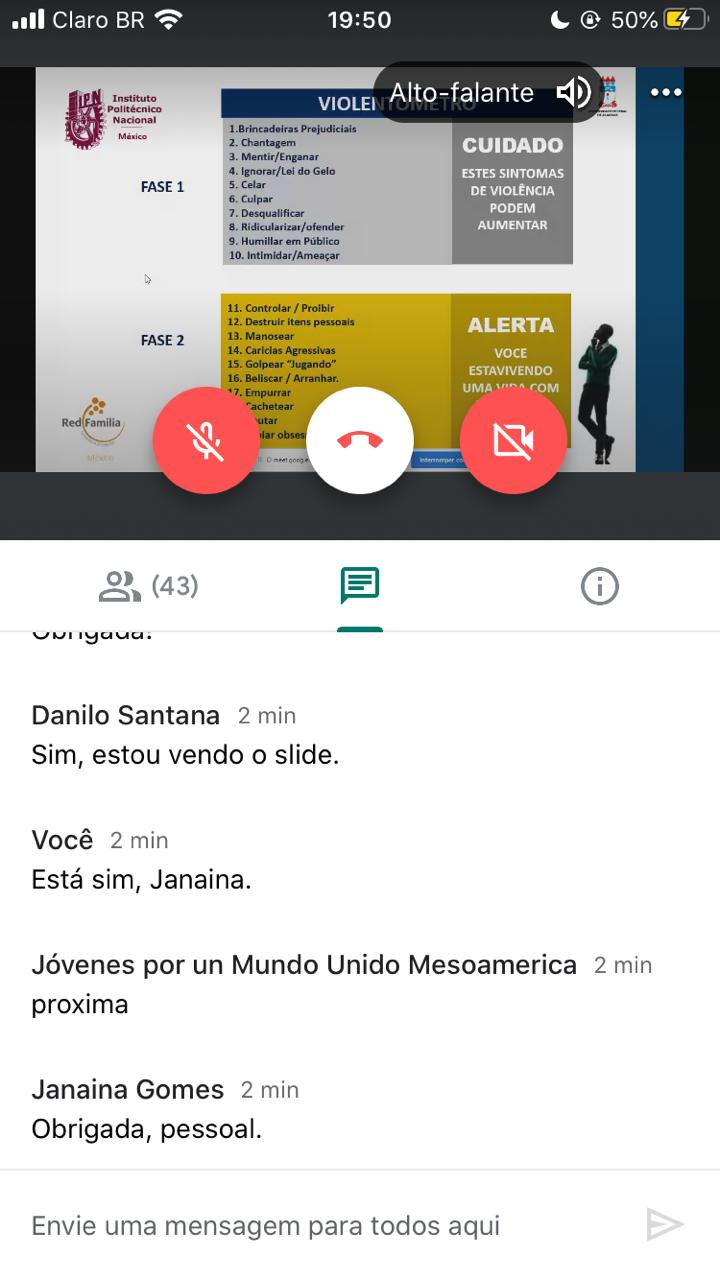Image resolution: width=720 pixels, height=1280 pixels.
Task: Change the Alto-falante audio output
Action: click(x=489, y=93)
